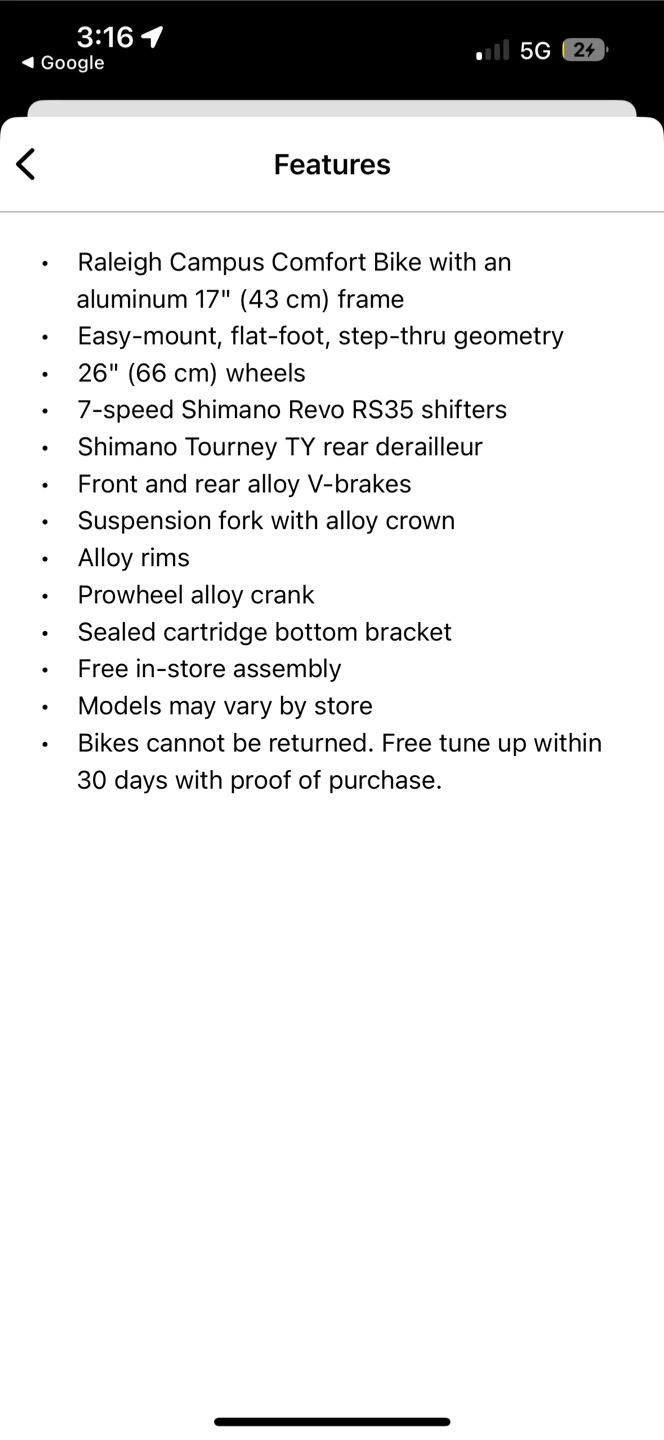Image resolution: width=664 pixels, height=1440 pixels.
Task: Go back from the Features page
Action: 26,164
